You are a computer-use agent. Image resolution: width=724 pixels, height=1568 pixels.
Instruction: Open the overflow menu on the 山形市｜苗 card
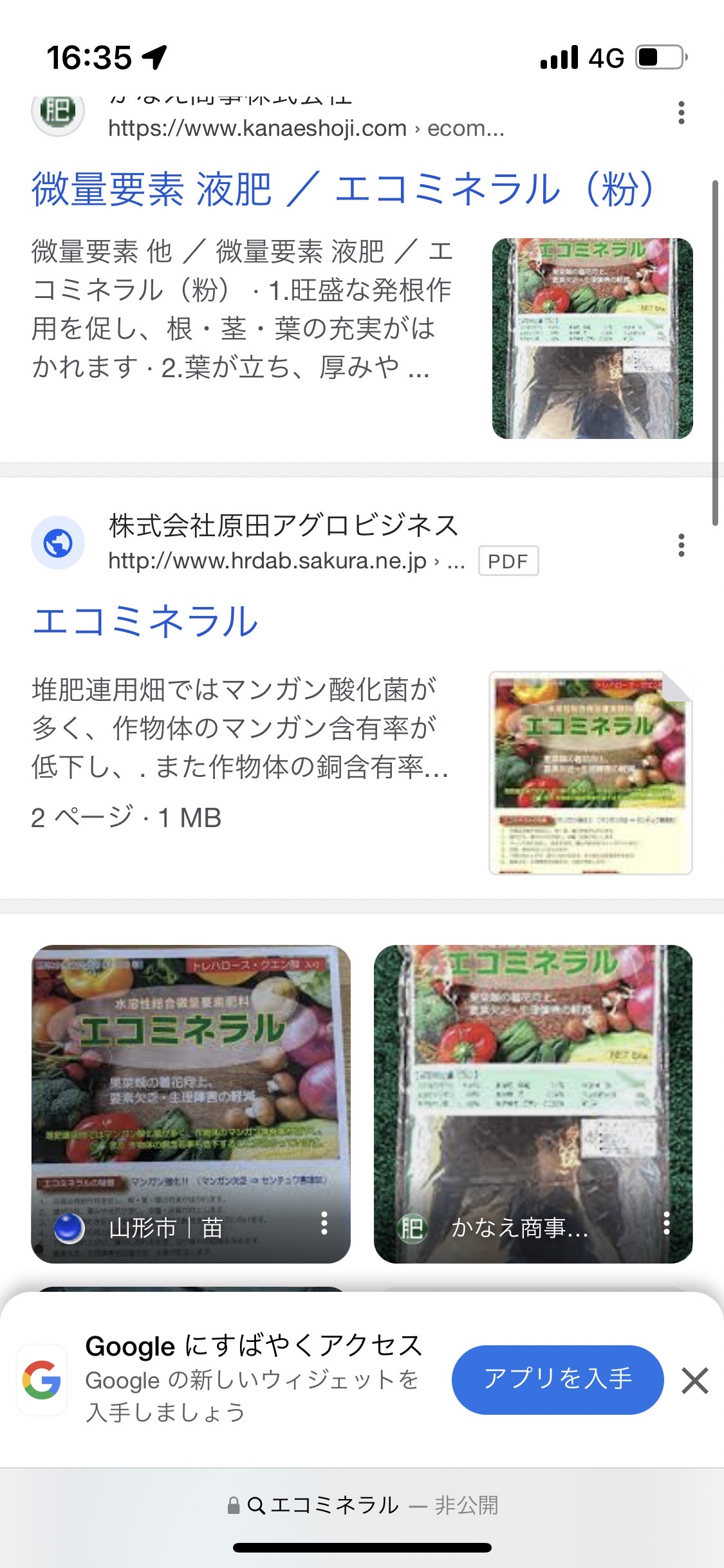pyautogui.click(x=324, y=1223)
